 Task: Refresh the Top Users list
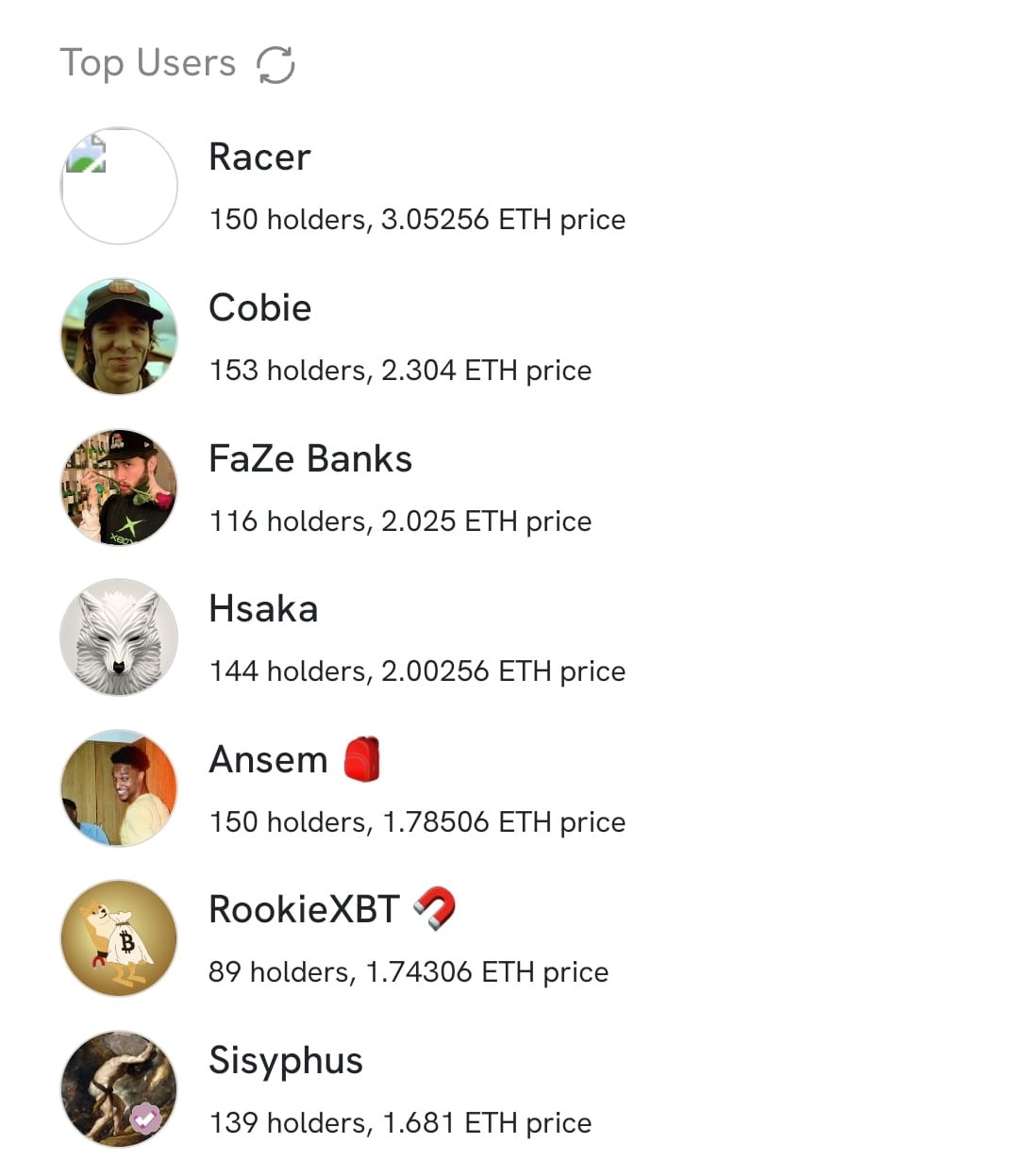[x=276, y=64]
